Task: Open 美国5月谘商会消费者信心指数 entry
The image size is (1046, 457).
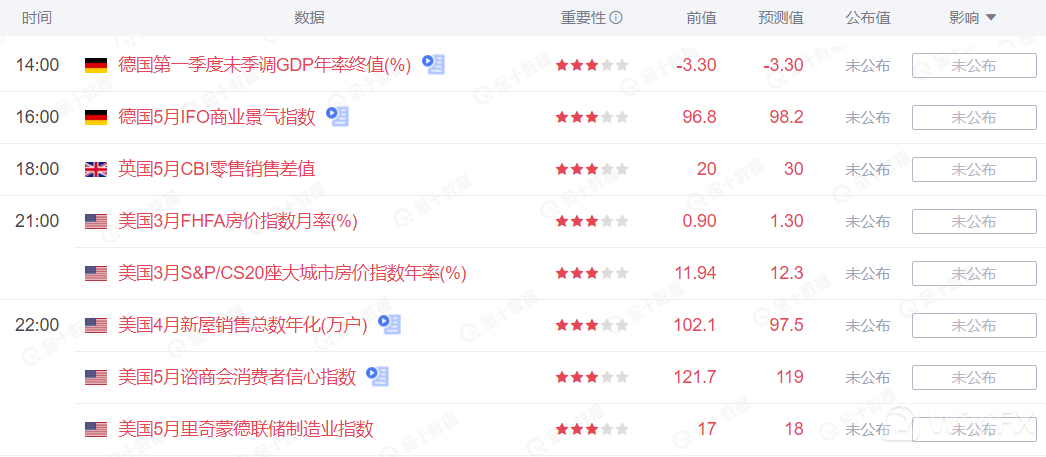Action: pos(236,377)
